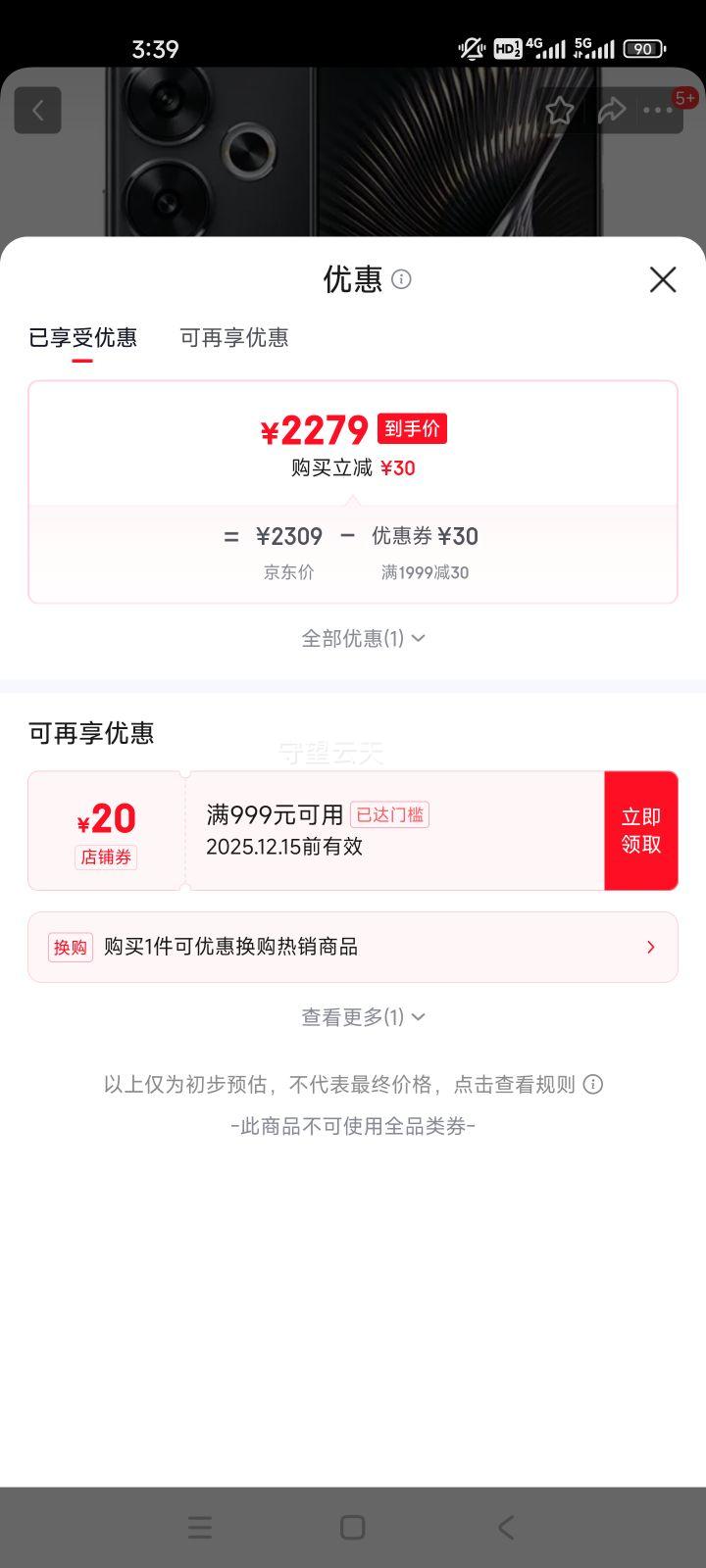Switch to the 可再享优惠 tab

(234, 337)
